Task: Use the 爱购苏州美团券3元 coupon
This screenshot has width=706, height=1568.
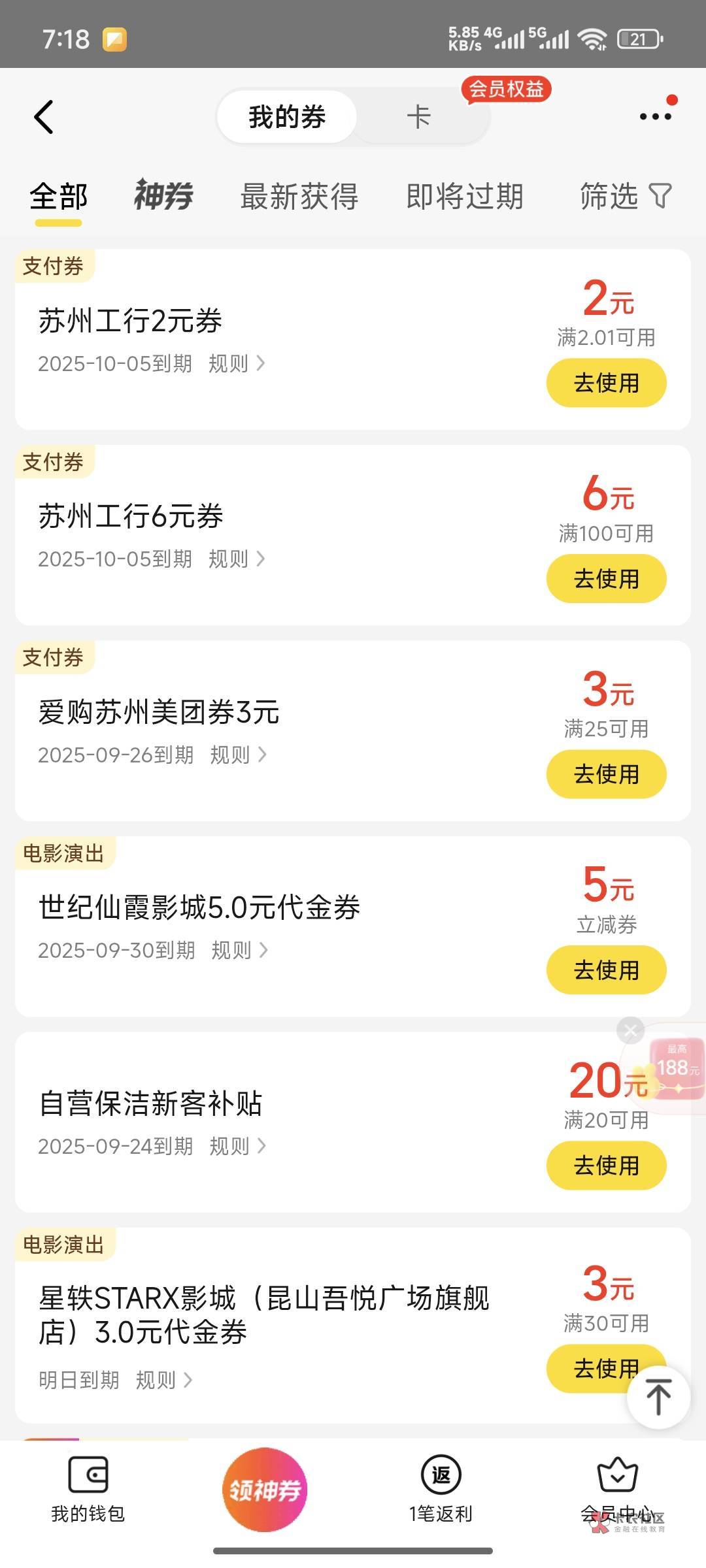Action: 606,774
